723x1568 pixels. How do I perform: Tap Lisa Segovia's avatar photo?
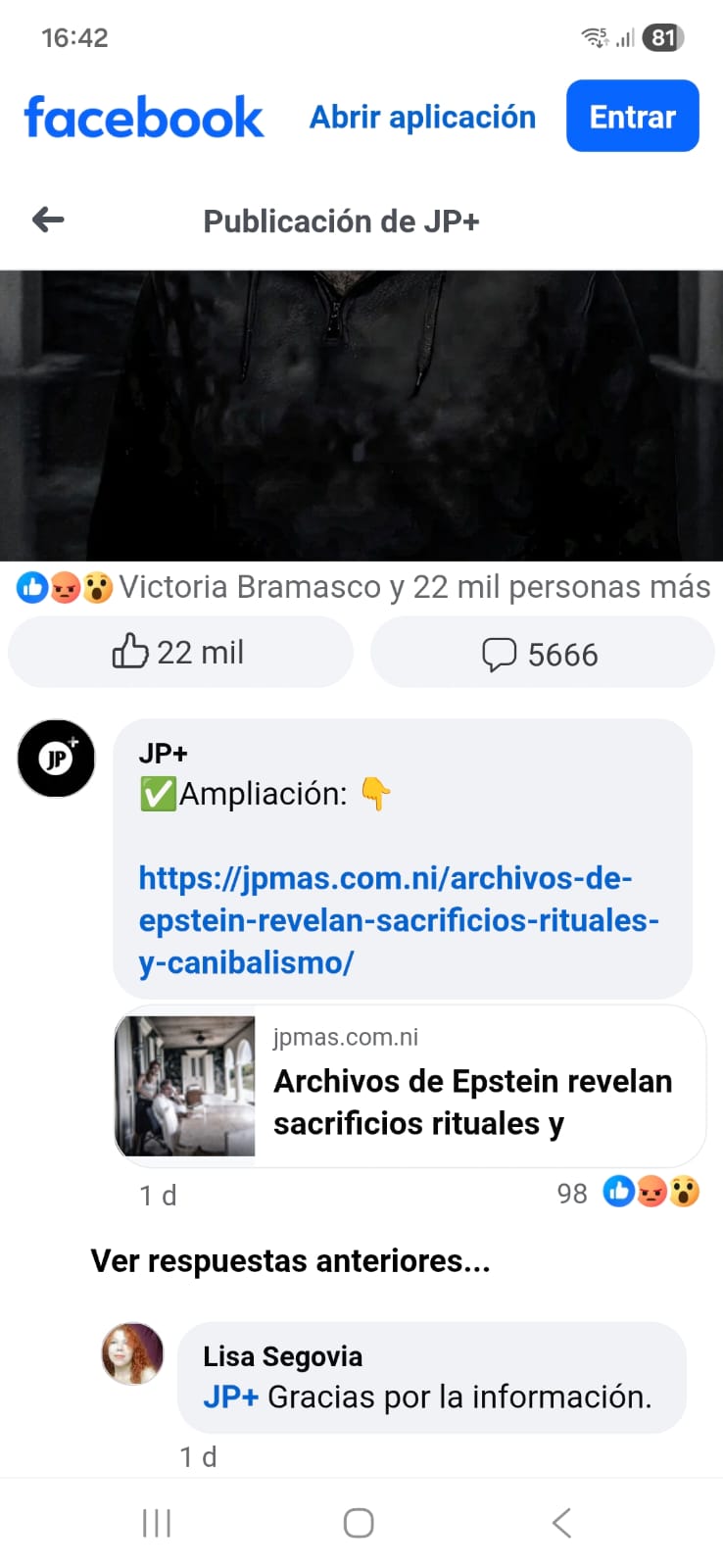tap(132, 1353)
